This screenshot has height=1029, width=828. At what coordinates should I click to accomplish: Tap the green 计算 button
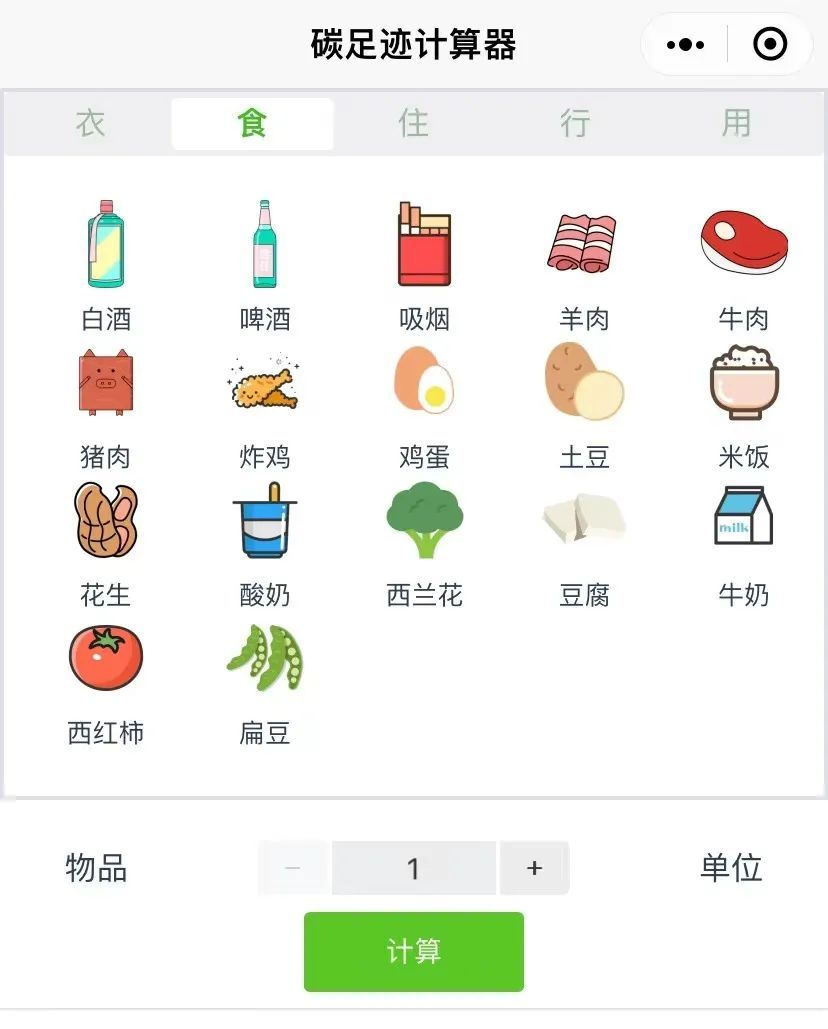click(x=413, y=951)
